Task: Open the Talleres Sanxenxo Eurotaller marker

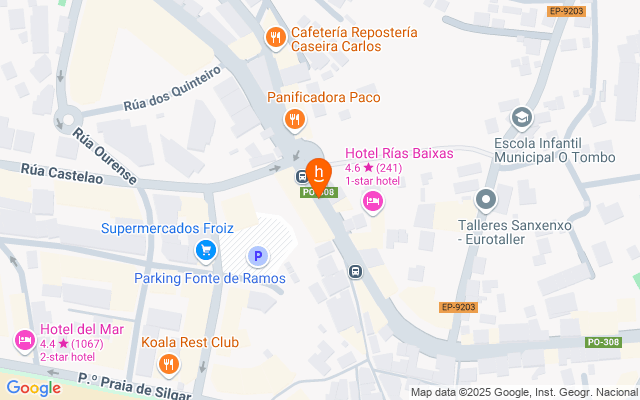Action: pyautogui.click(x=486, y=200)
